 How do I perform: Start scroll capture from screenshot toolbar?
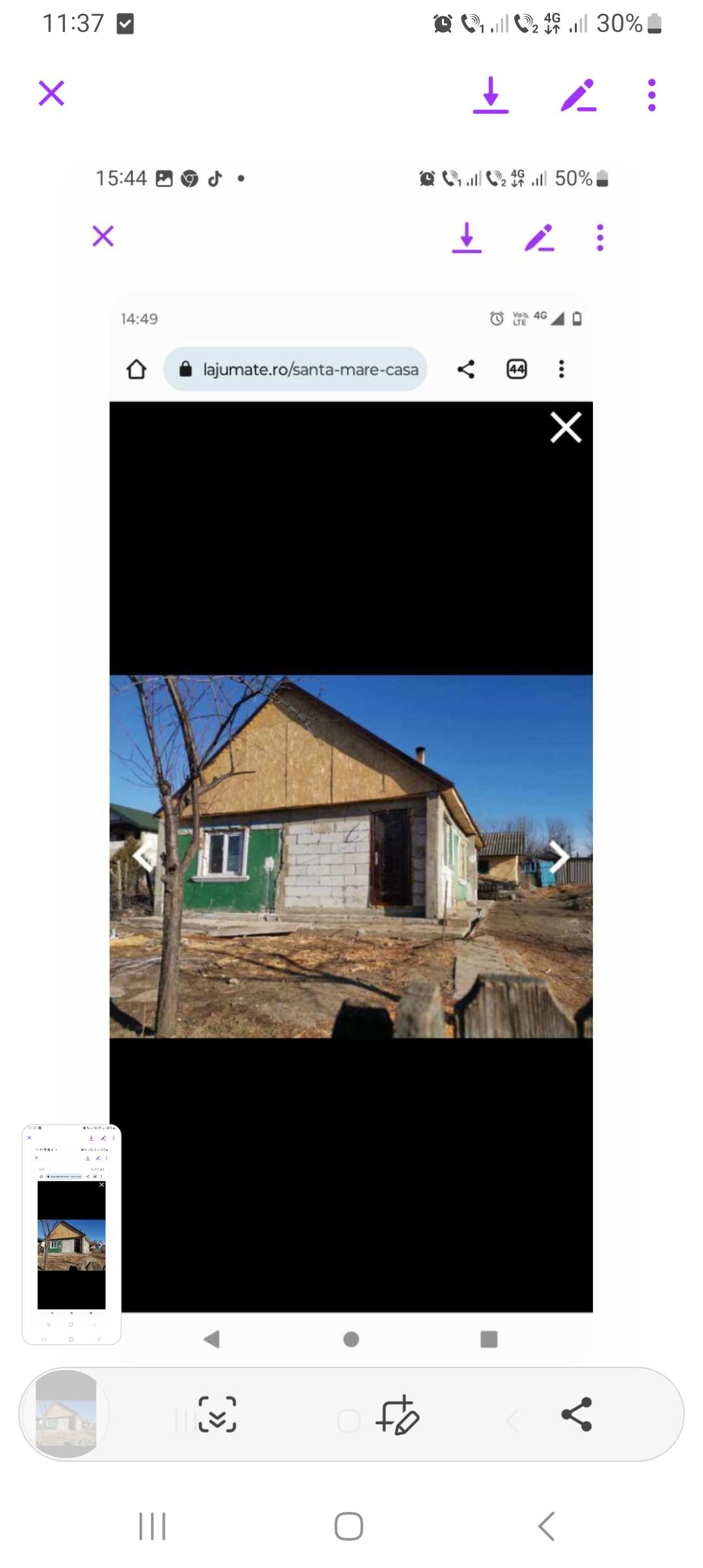click(217, 1414)
